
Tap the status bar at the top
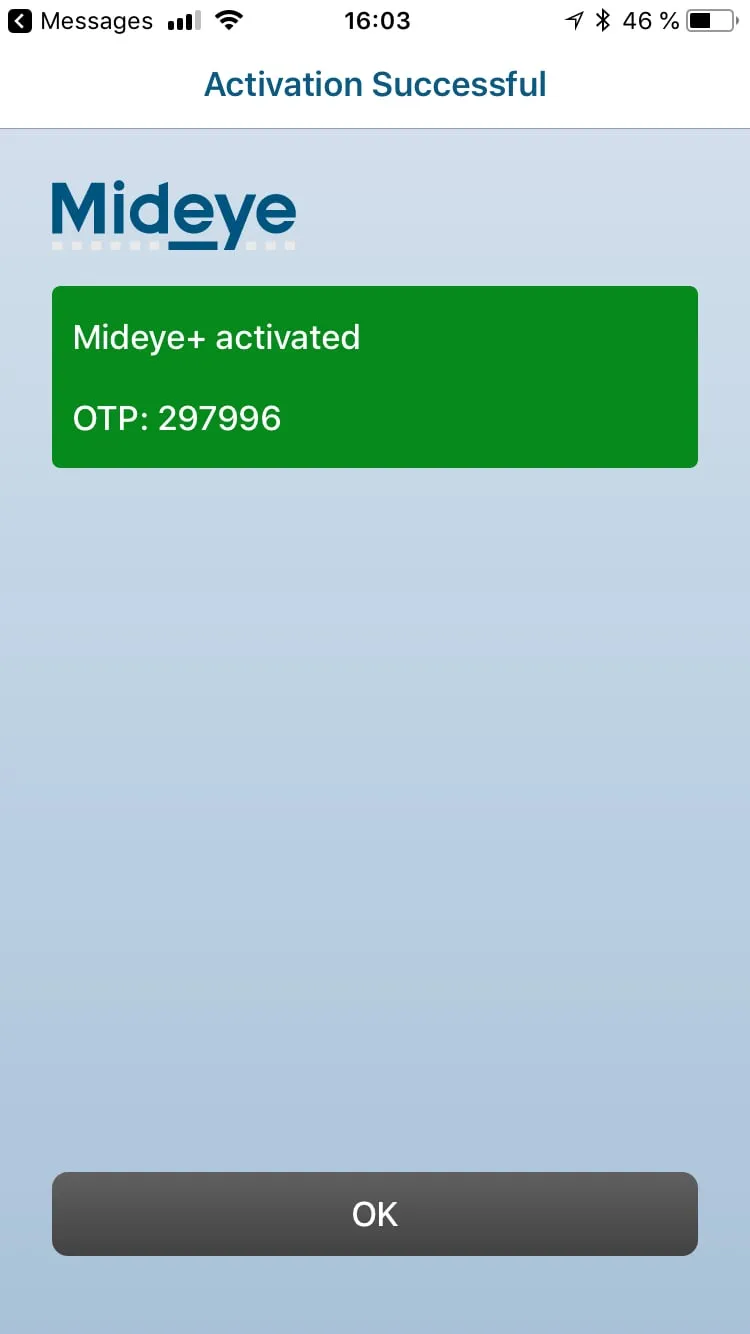point(375,20)
